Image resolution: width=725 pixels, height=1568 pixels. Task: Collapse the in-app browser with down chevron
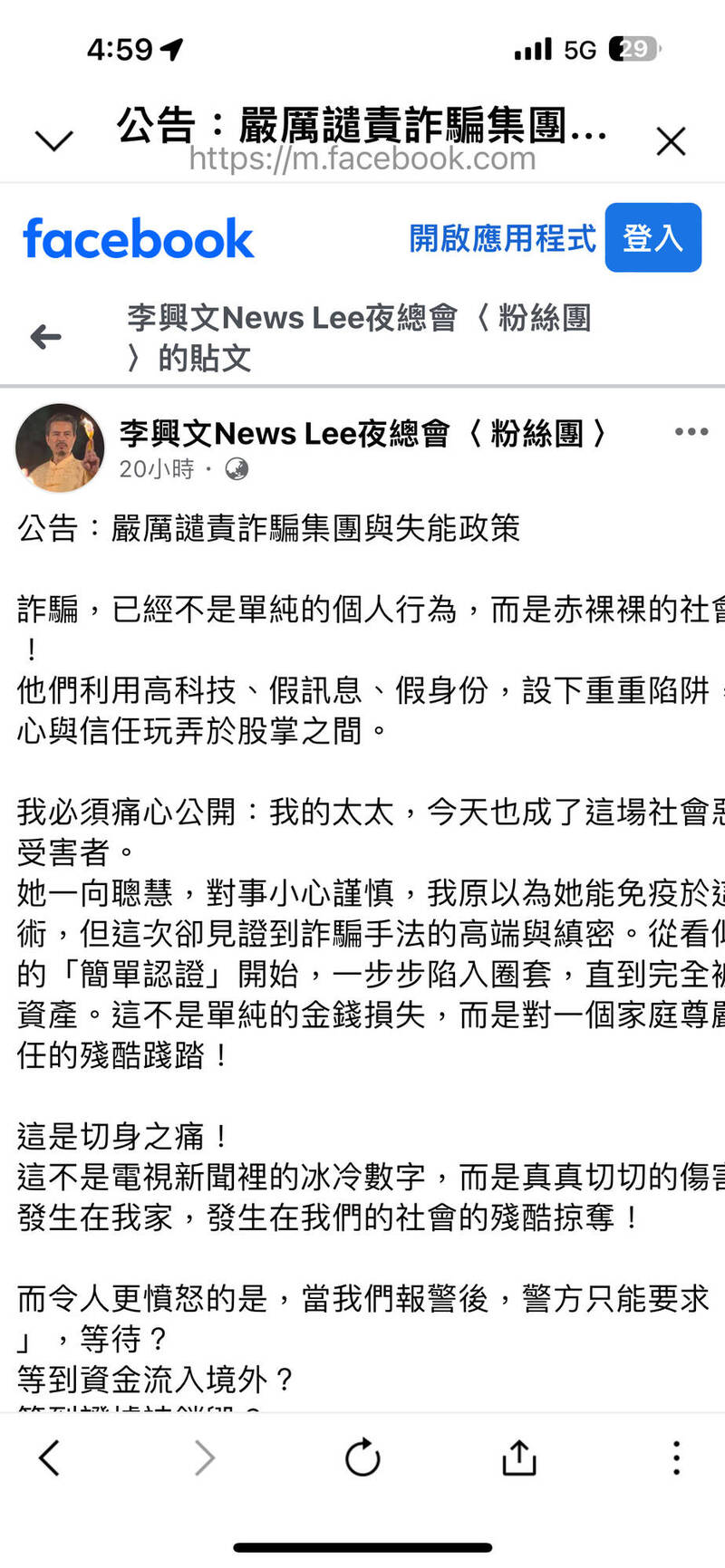(x=53, y=140)
